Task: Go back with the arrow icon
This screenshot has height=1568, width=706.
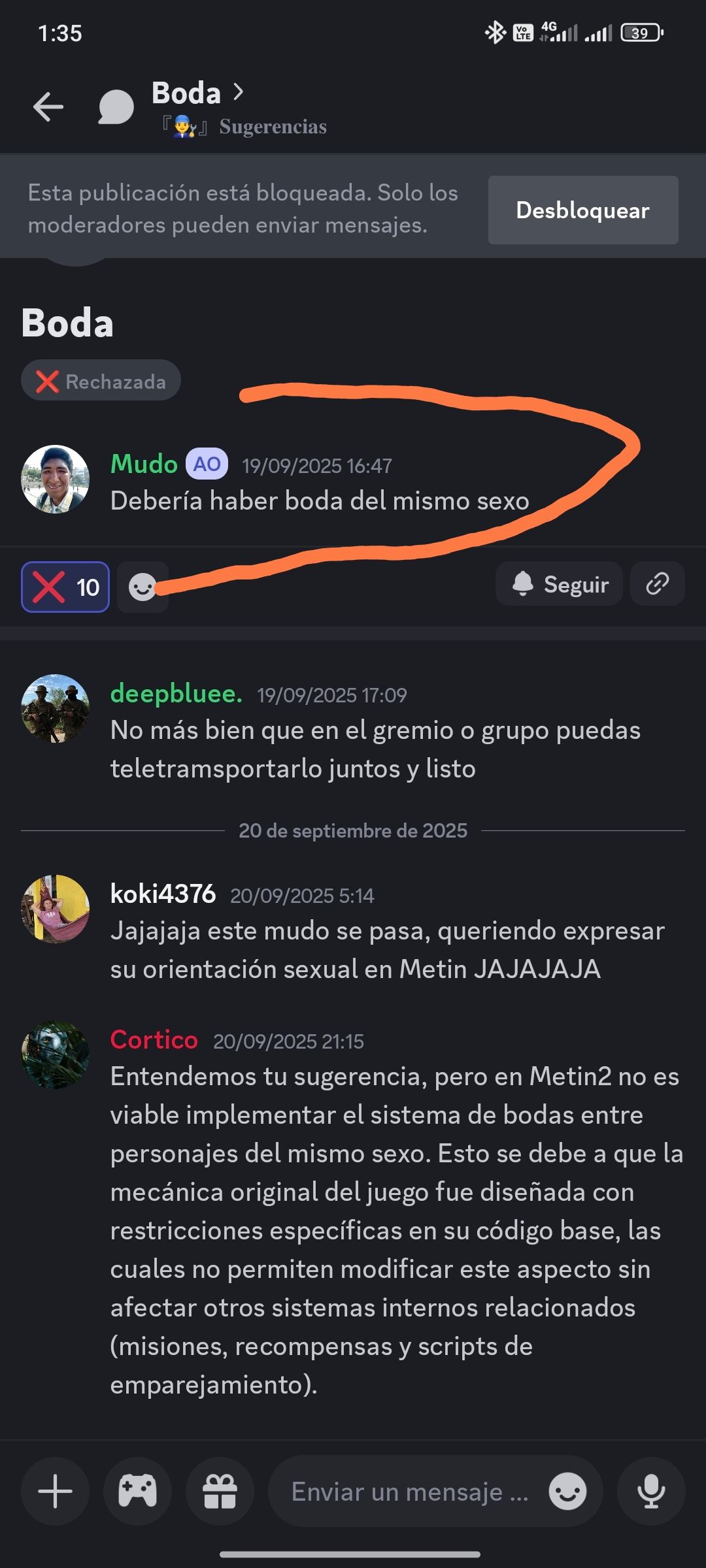Action: pos(48,106)
